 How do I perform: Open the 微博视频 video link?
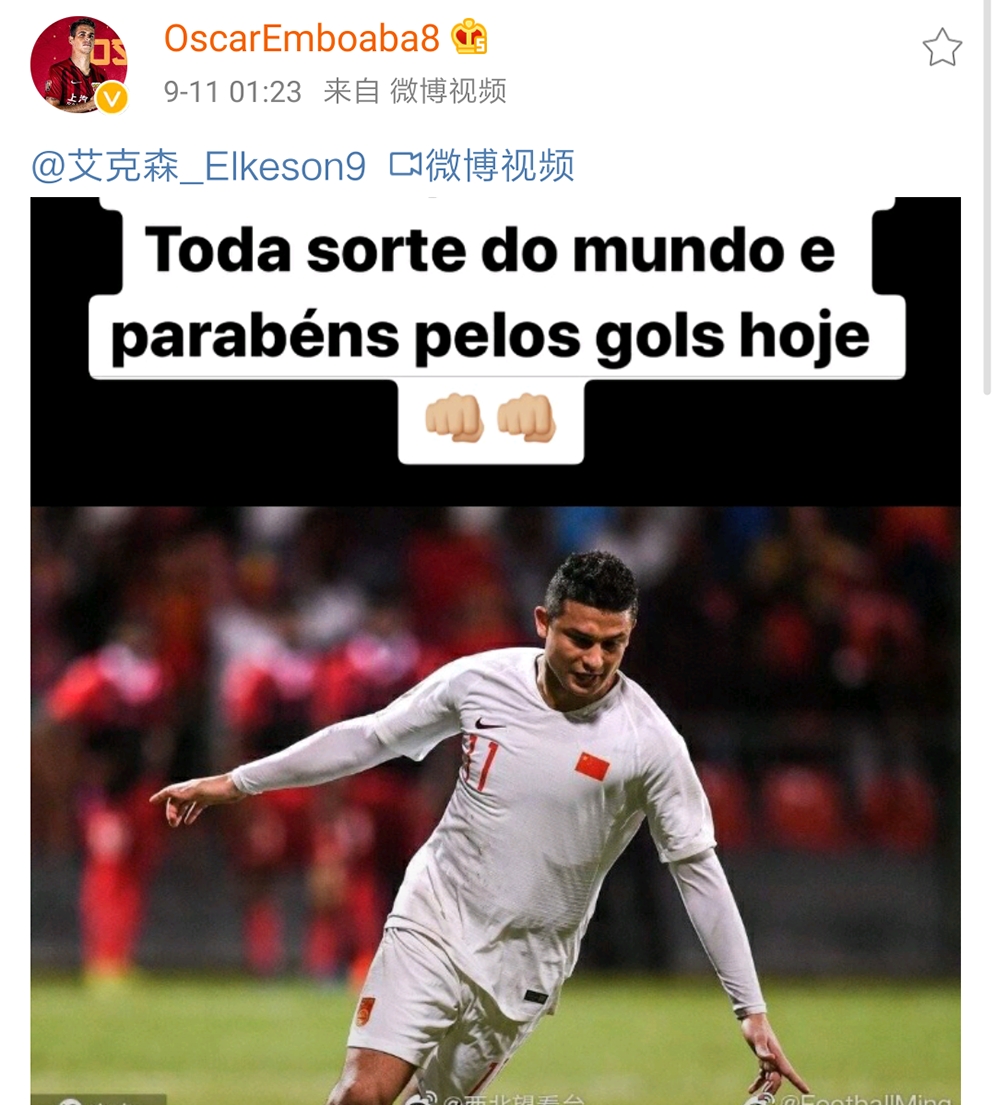[482, 166]
